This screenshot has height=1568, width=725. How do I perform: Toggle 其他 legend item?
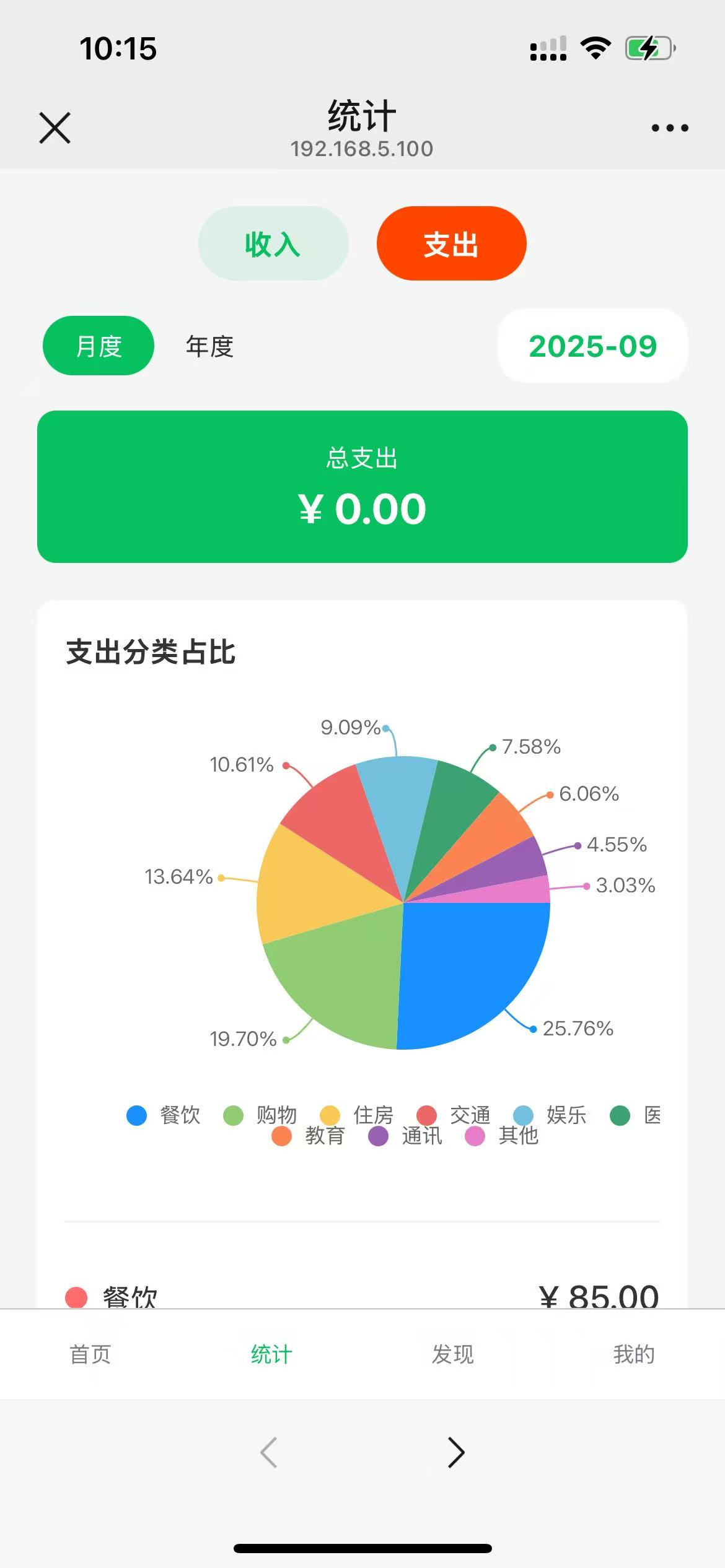click(502, 1136)
